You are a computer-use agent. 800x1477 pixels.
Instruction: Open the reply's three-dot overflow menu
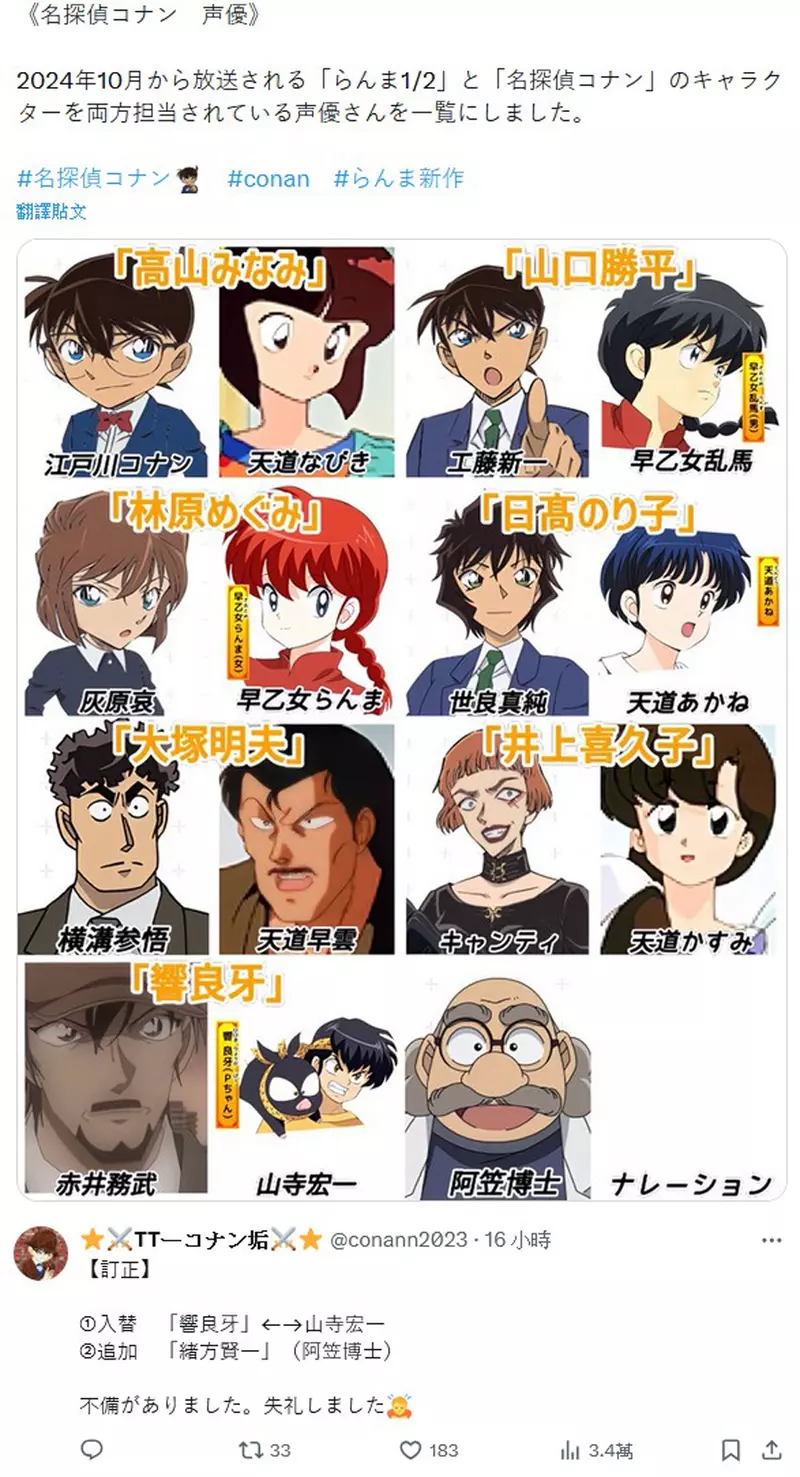pos(771,1240)
